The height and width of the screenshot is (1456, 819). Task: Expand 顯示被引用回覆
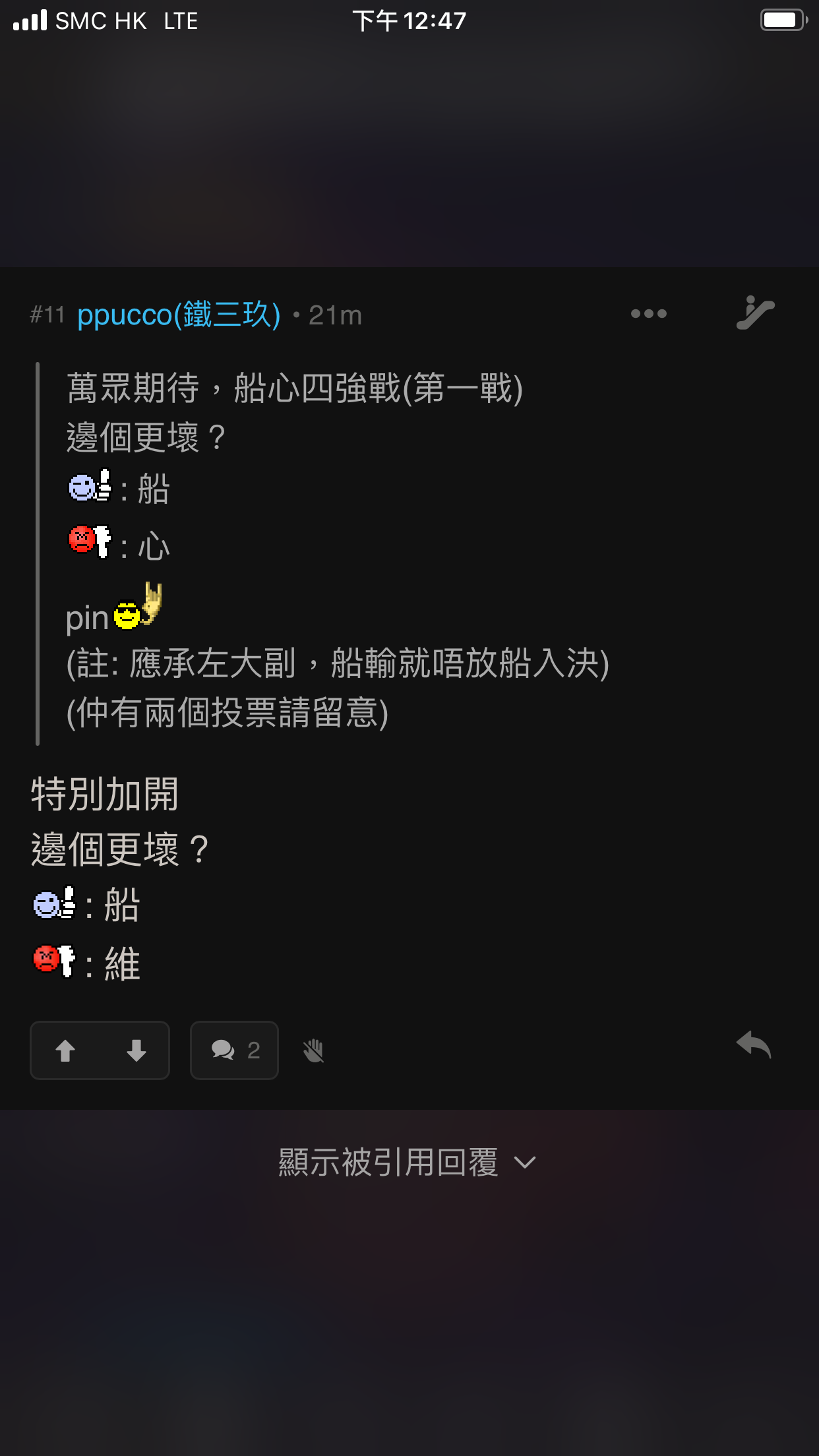pyautogui.click(x=408, y=1162)
